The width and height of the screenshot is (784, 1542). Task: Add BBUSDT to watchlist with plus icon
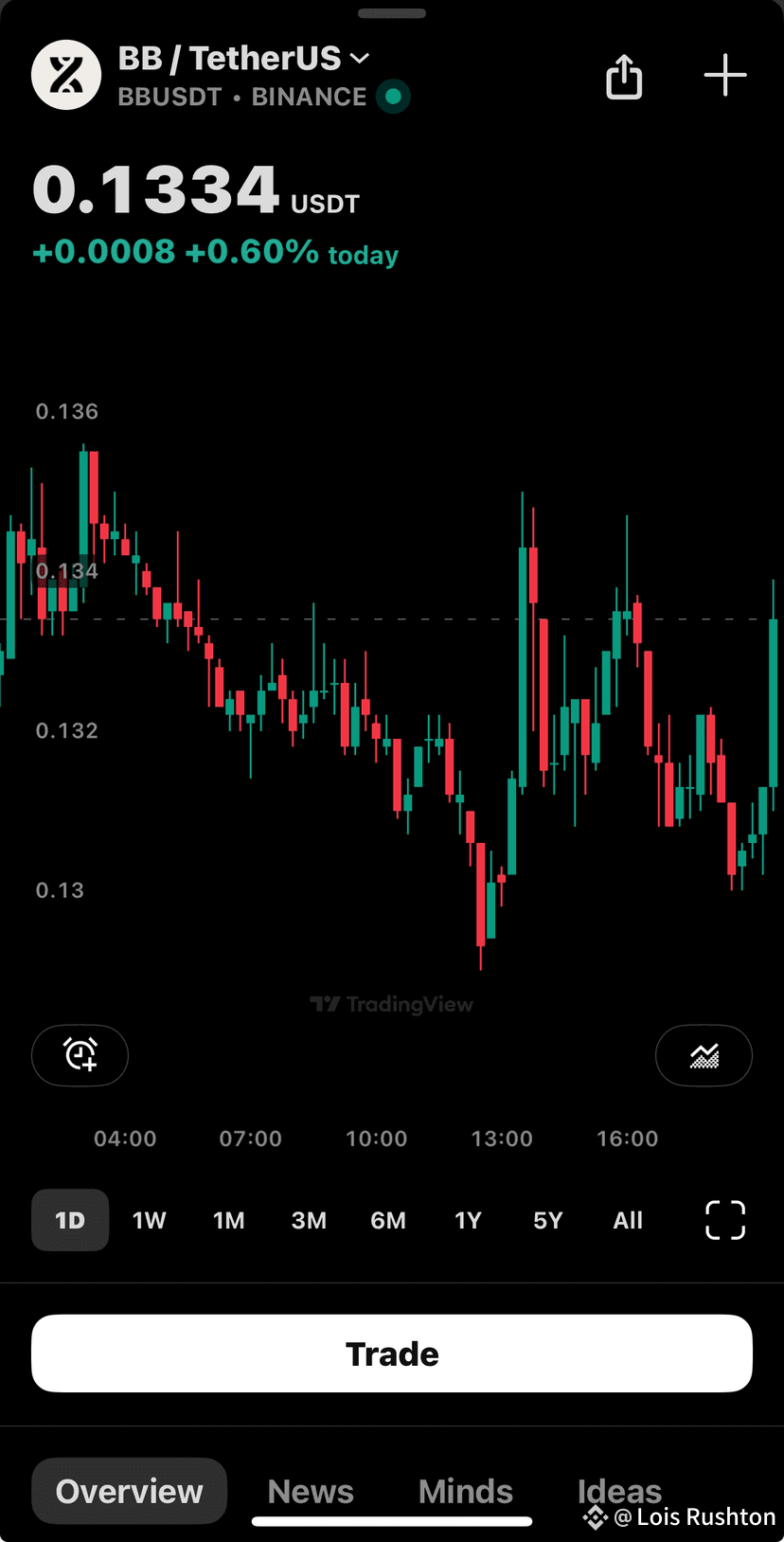click(x=725, y=76)
